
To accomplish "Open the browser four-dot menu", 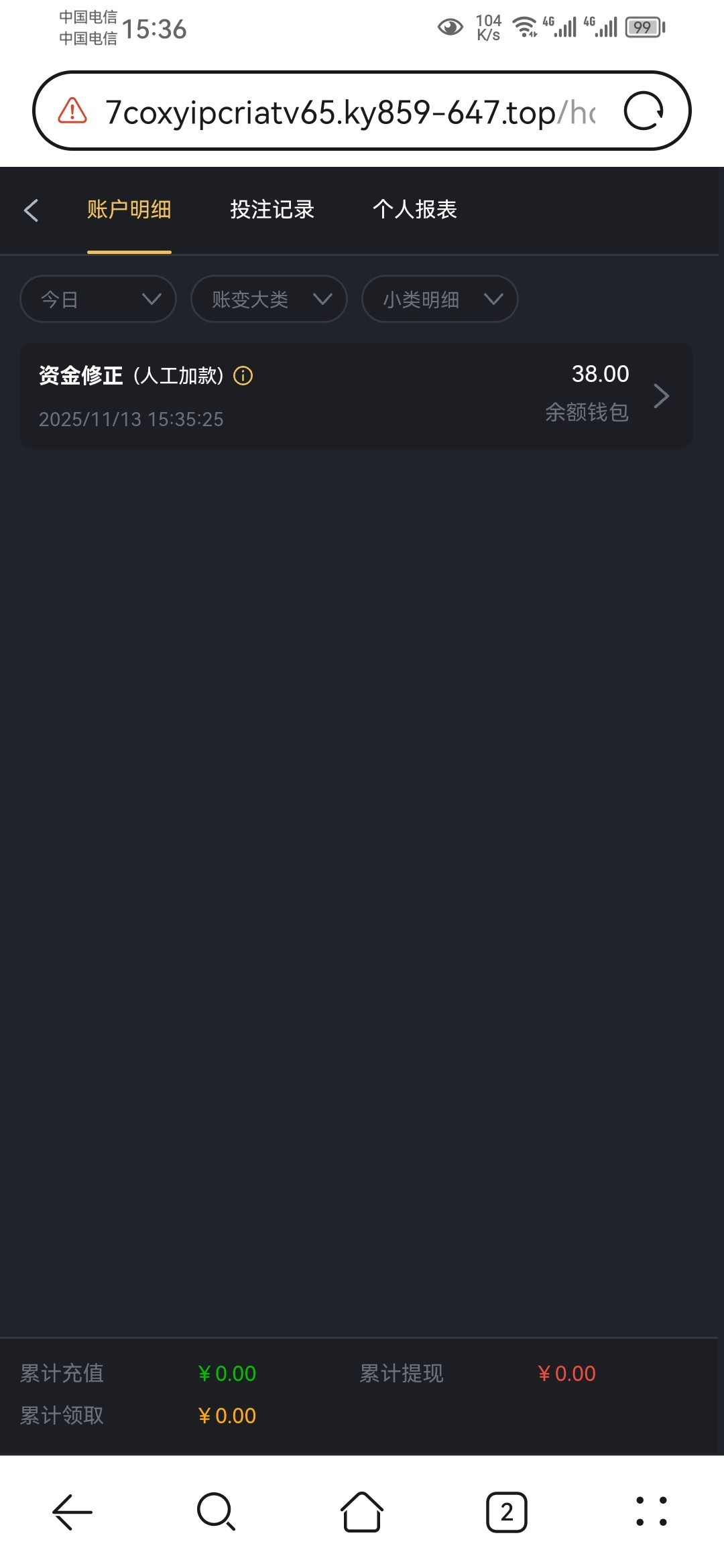I will coord(651,1512).
